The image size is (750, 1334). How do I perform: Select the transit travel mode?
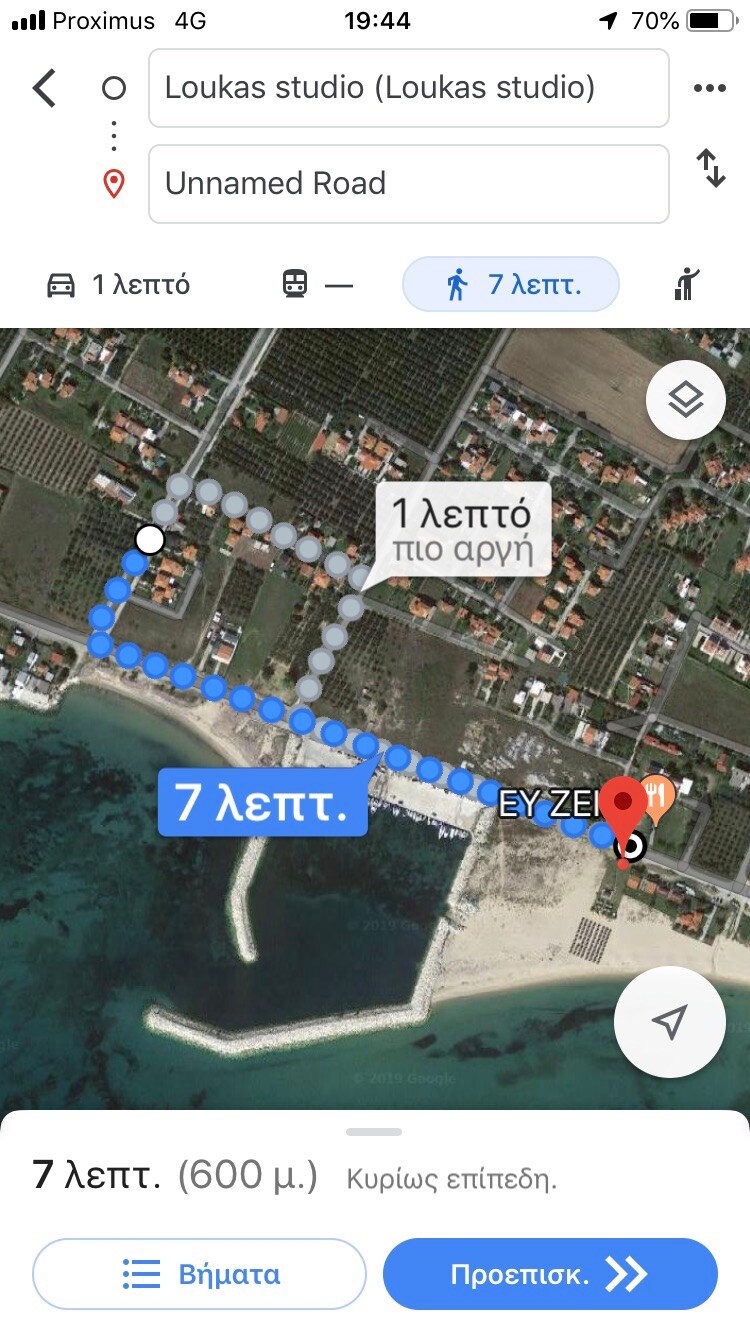(x=317, y=285)
